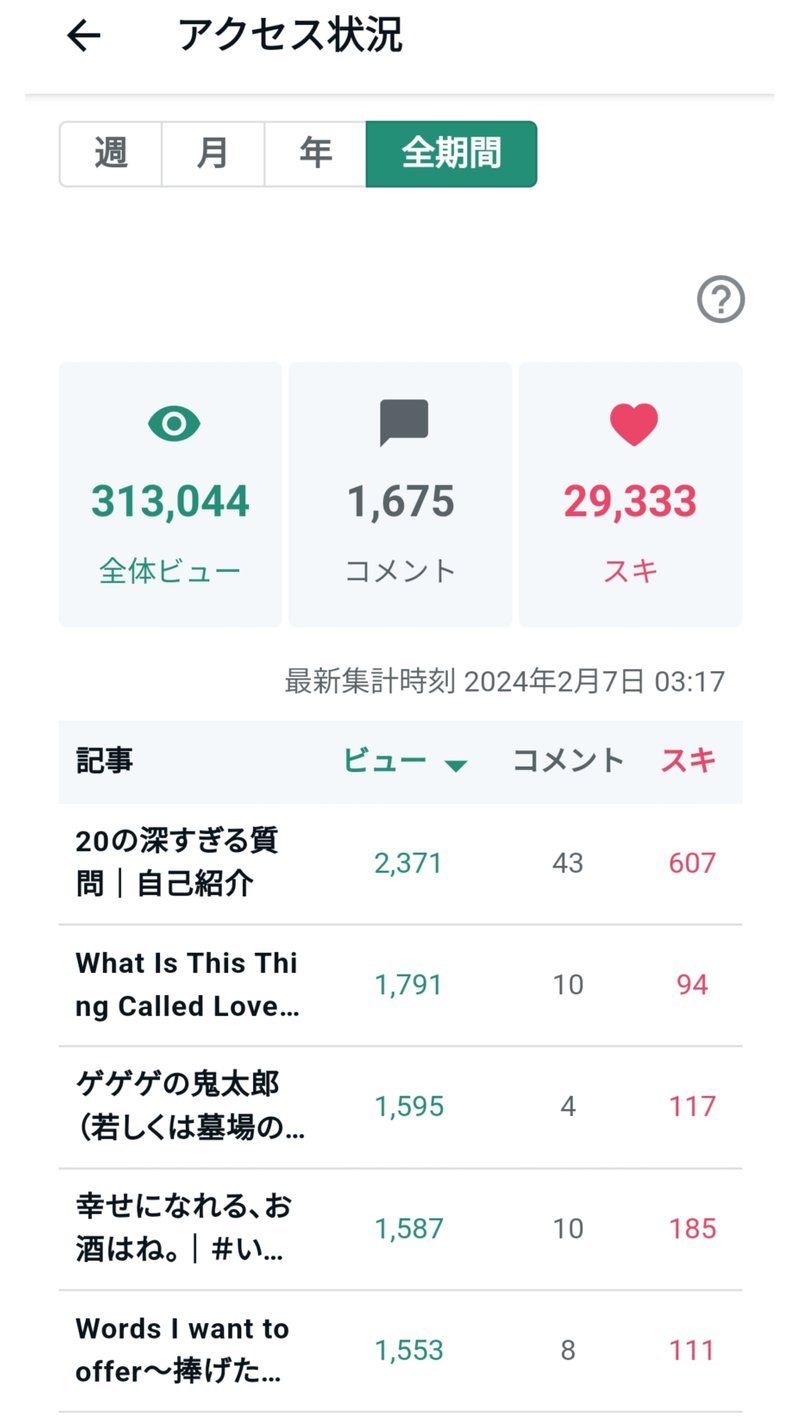Select the 年 period filter

[313, 154]
